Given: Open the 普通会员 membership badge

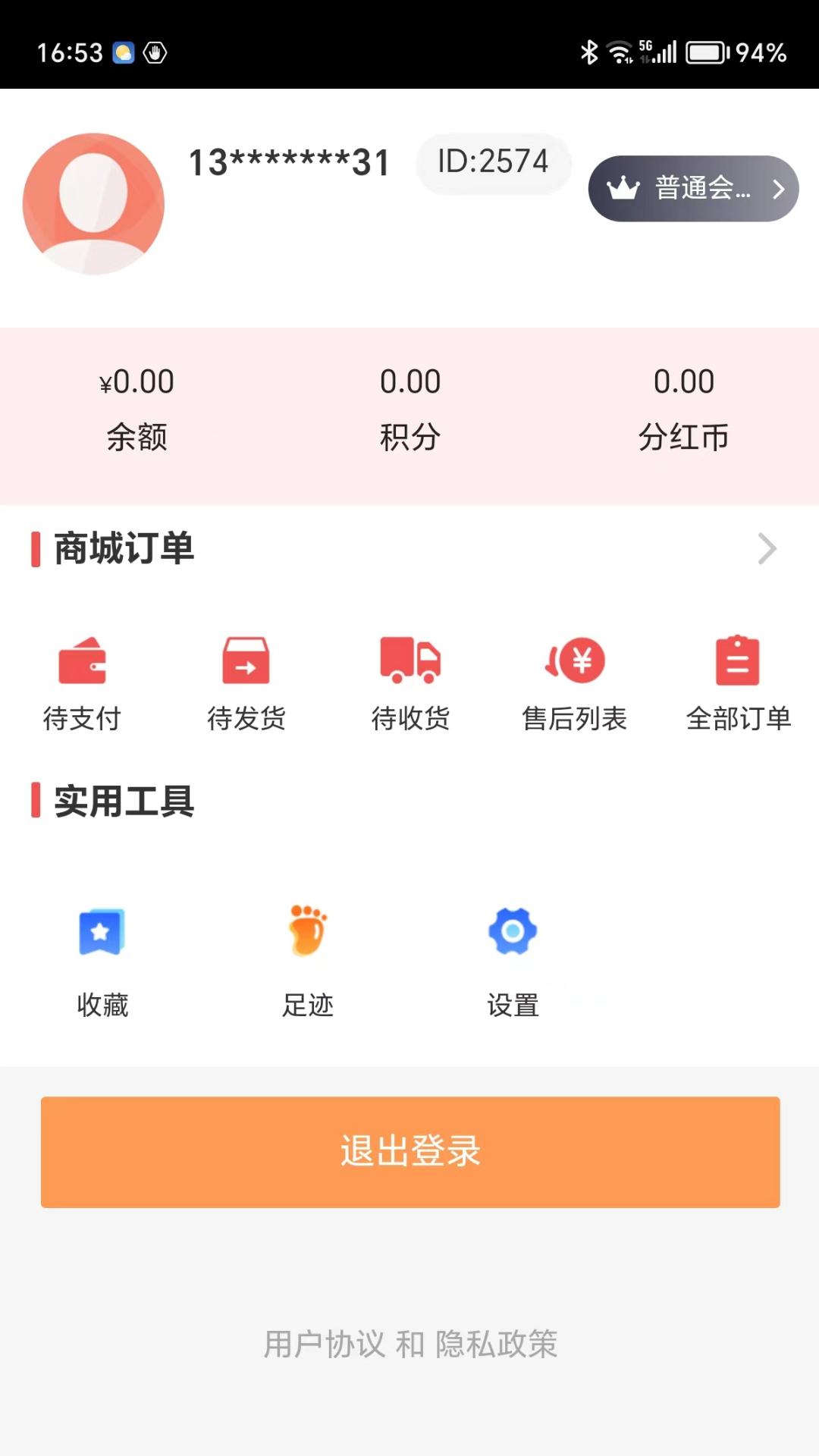Looking at the screenshot, I should [693, 189].
